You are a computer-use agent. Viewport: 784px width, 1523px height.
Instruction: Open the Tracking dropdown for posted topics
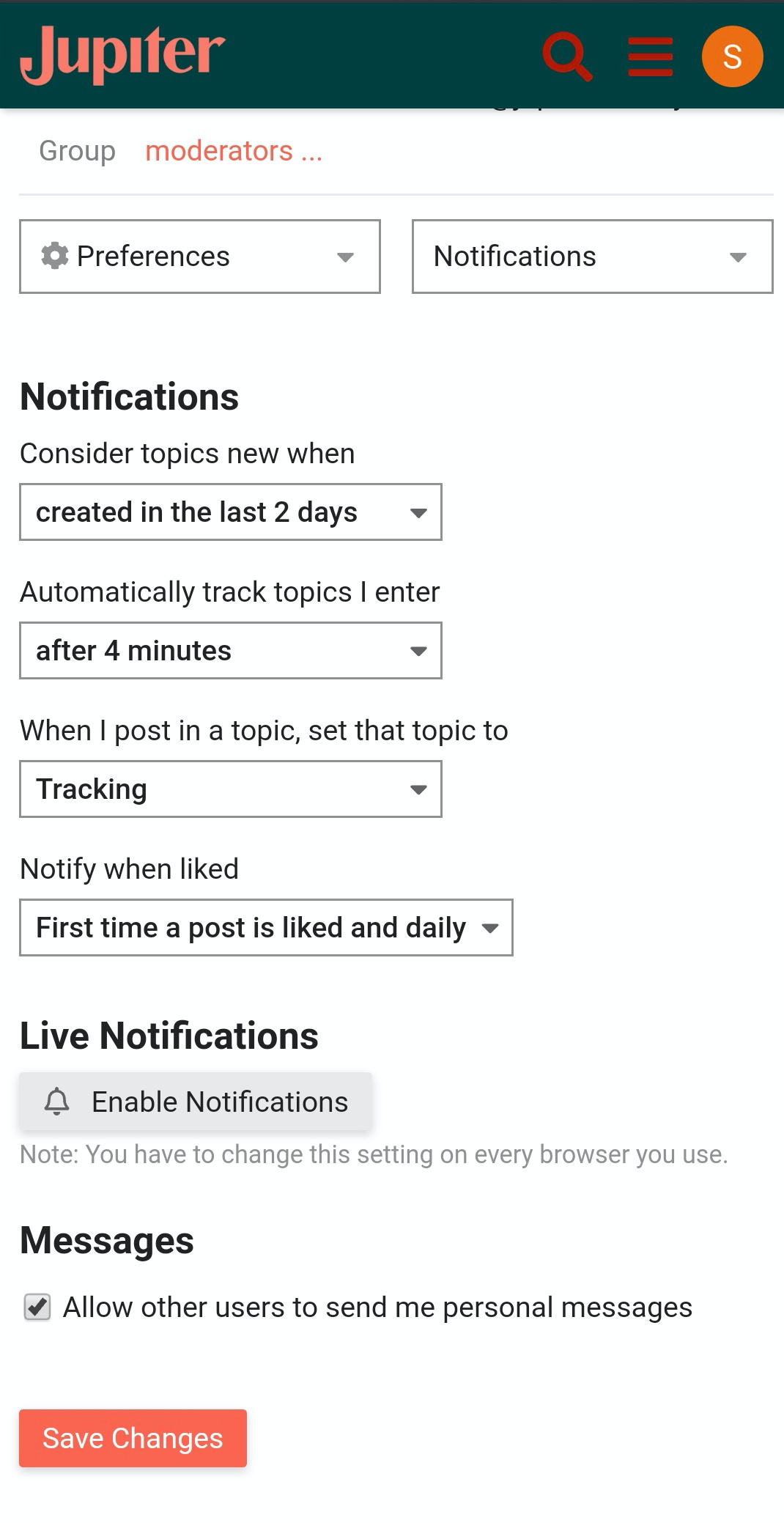(230, 789)
